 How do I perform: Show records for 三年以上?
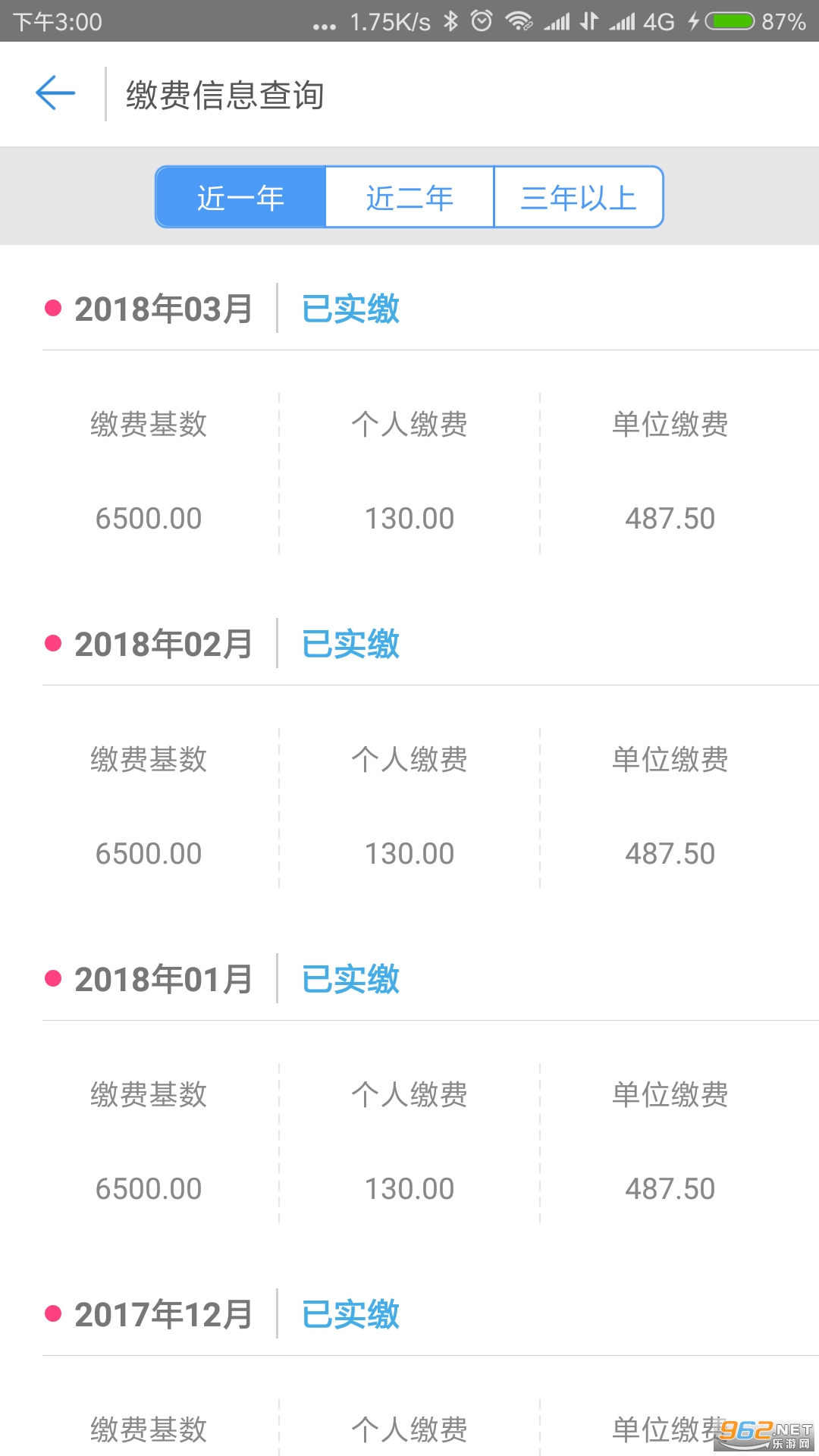click(579, 197)
